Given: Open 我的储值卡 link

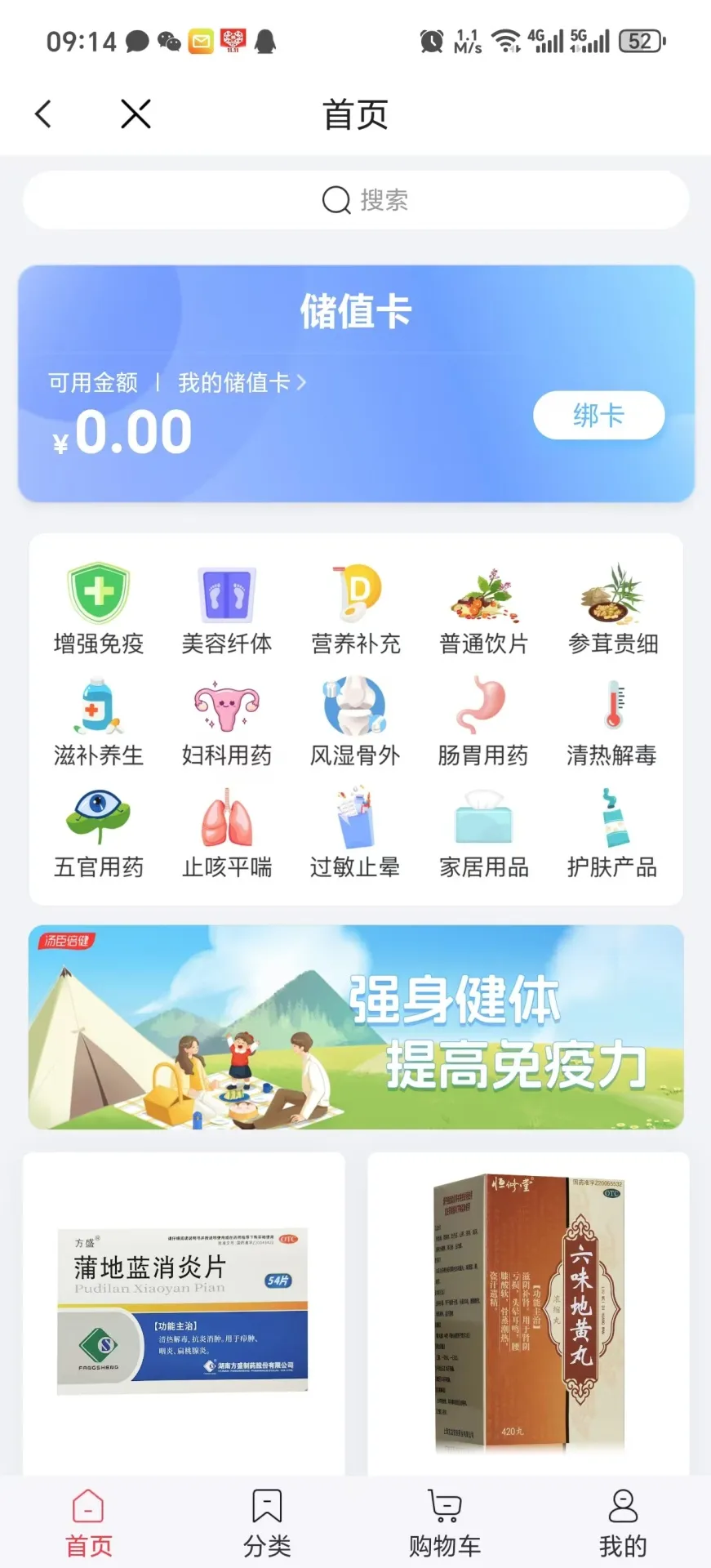Looking at the screenshot, I should point(242,382).
